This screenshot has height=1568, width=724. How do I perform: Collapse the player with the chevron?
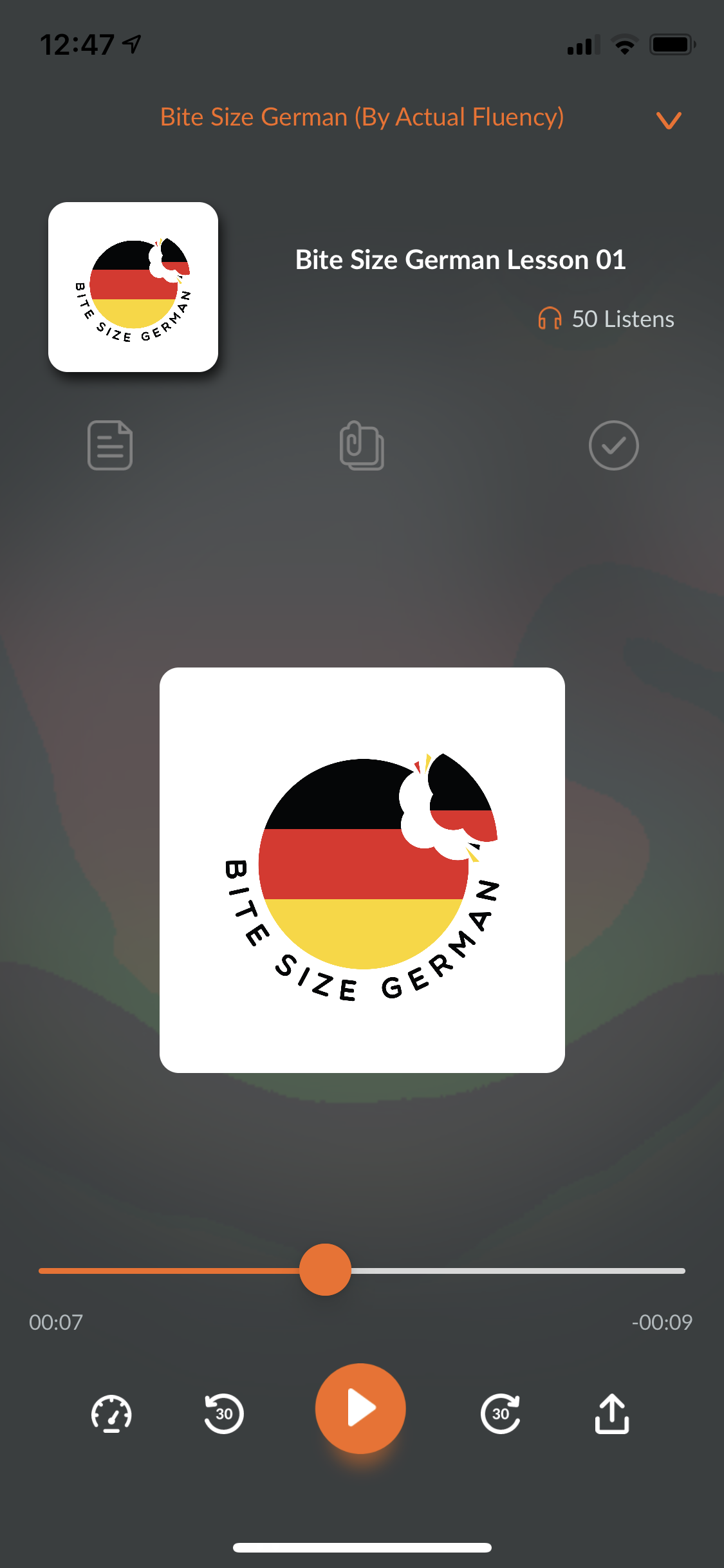(668, 120)
